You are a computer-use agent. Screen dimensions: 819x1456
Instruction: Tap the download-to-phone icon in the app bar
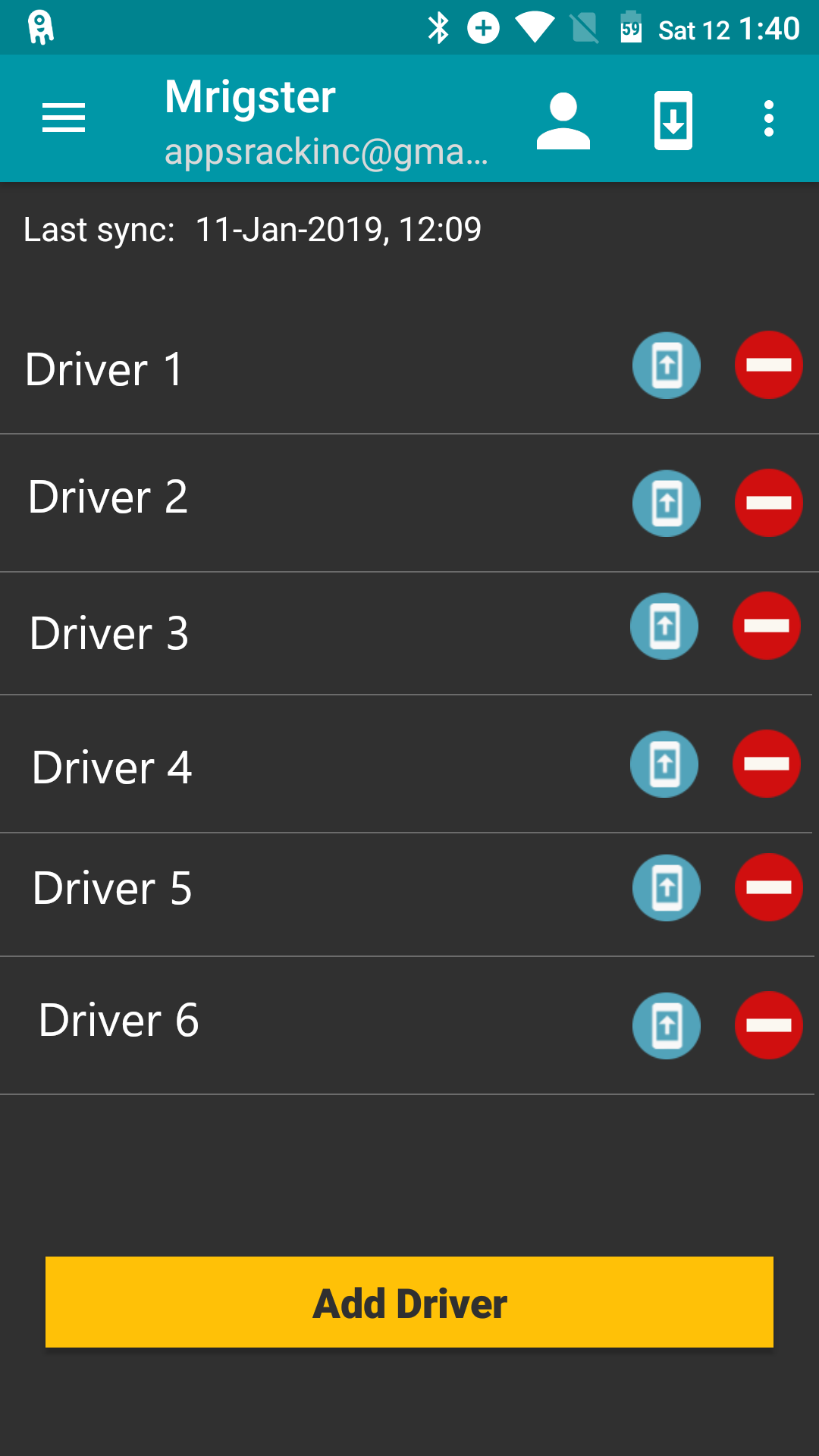(x=673, y=120)
